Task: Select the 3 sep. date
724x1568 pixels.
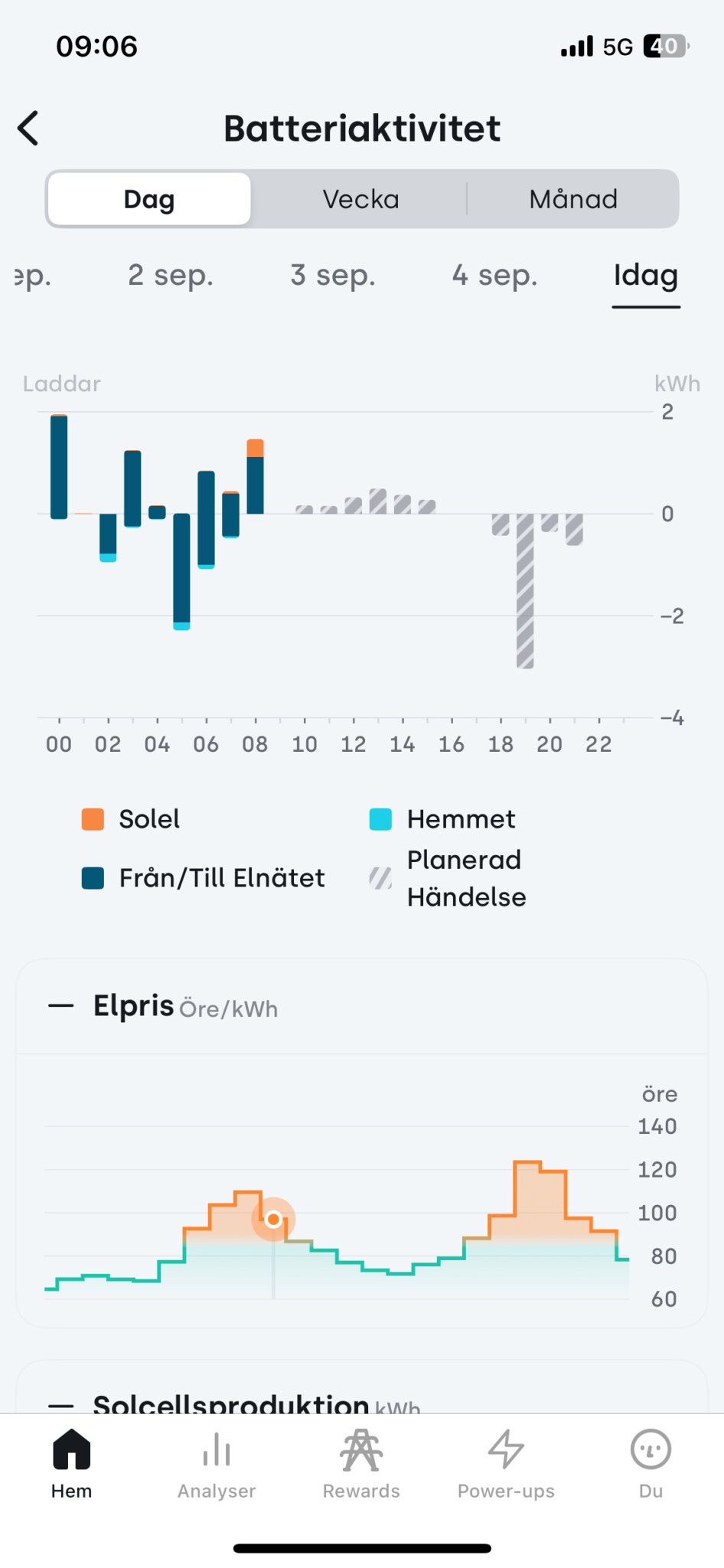Action: [332, 275]
